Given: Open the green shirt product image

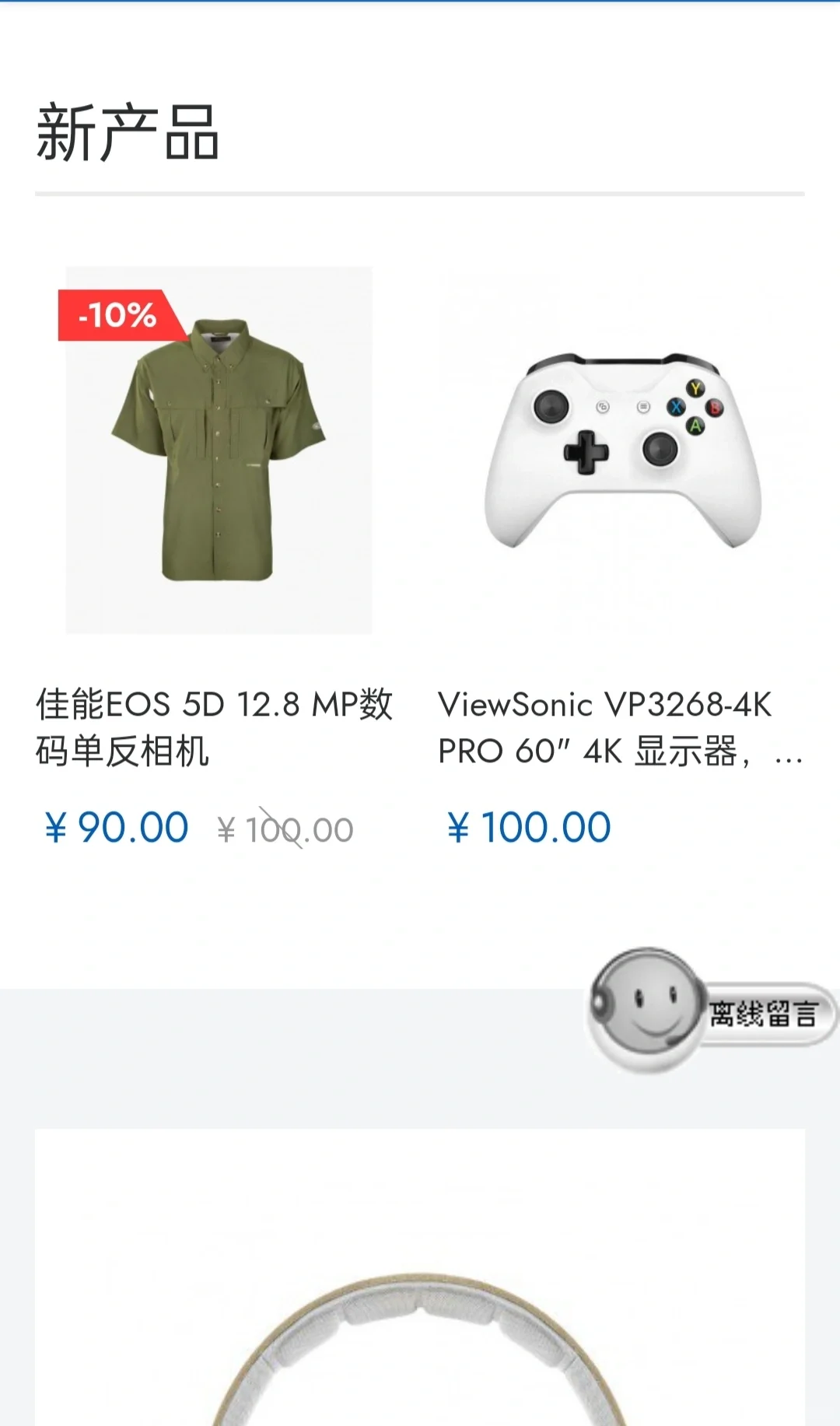Looking at the screenshot, I should [219, 450].
